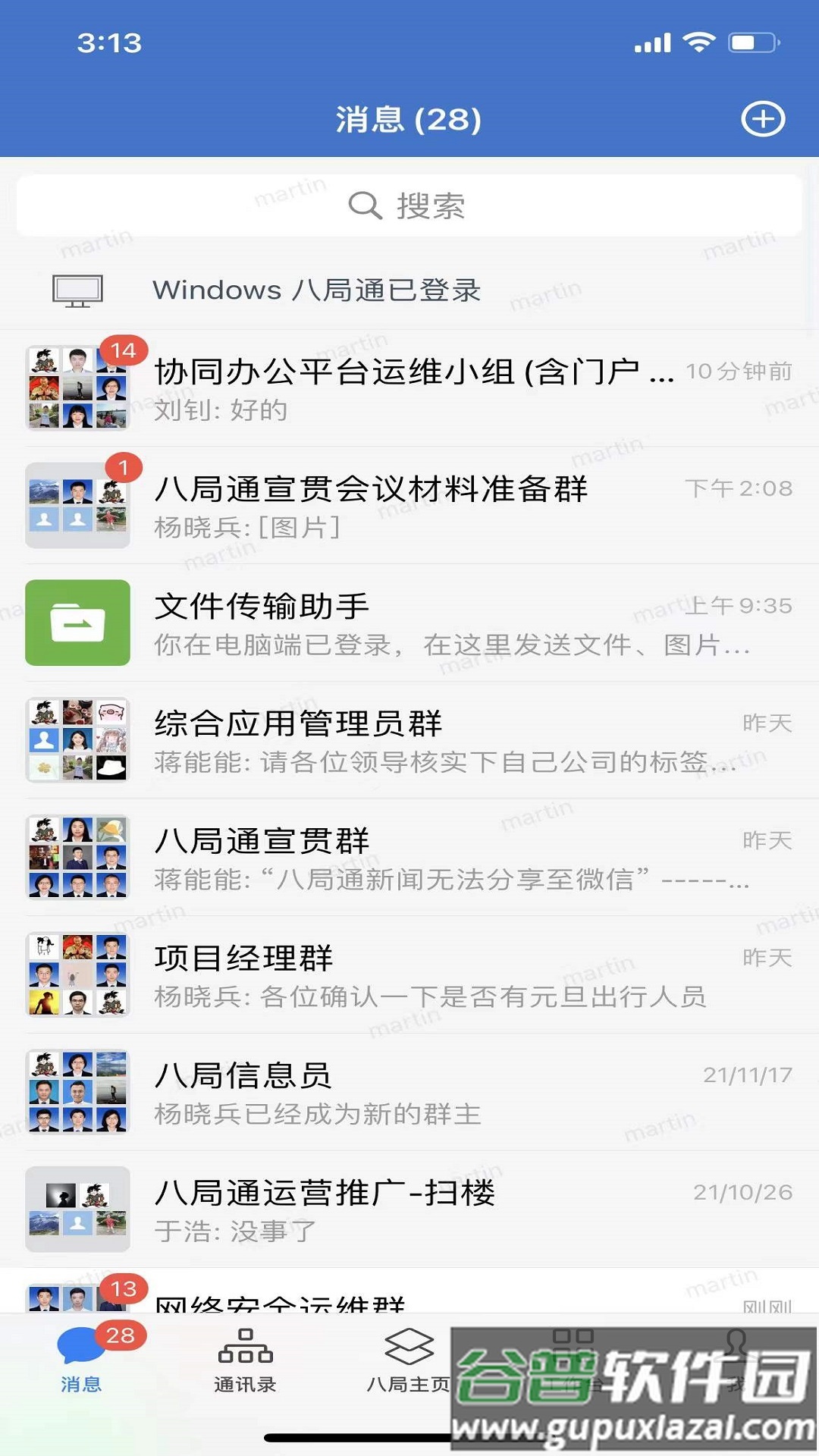Open the Windows 八局通已登录 status row
This screenshot has height=1456, width=819.
409,290
